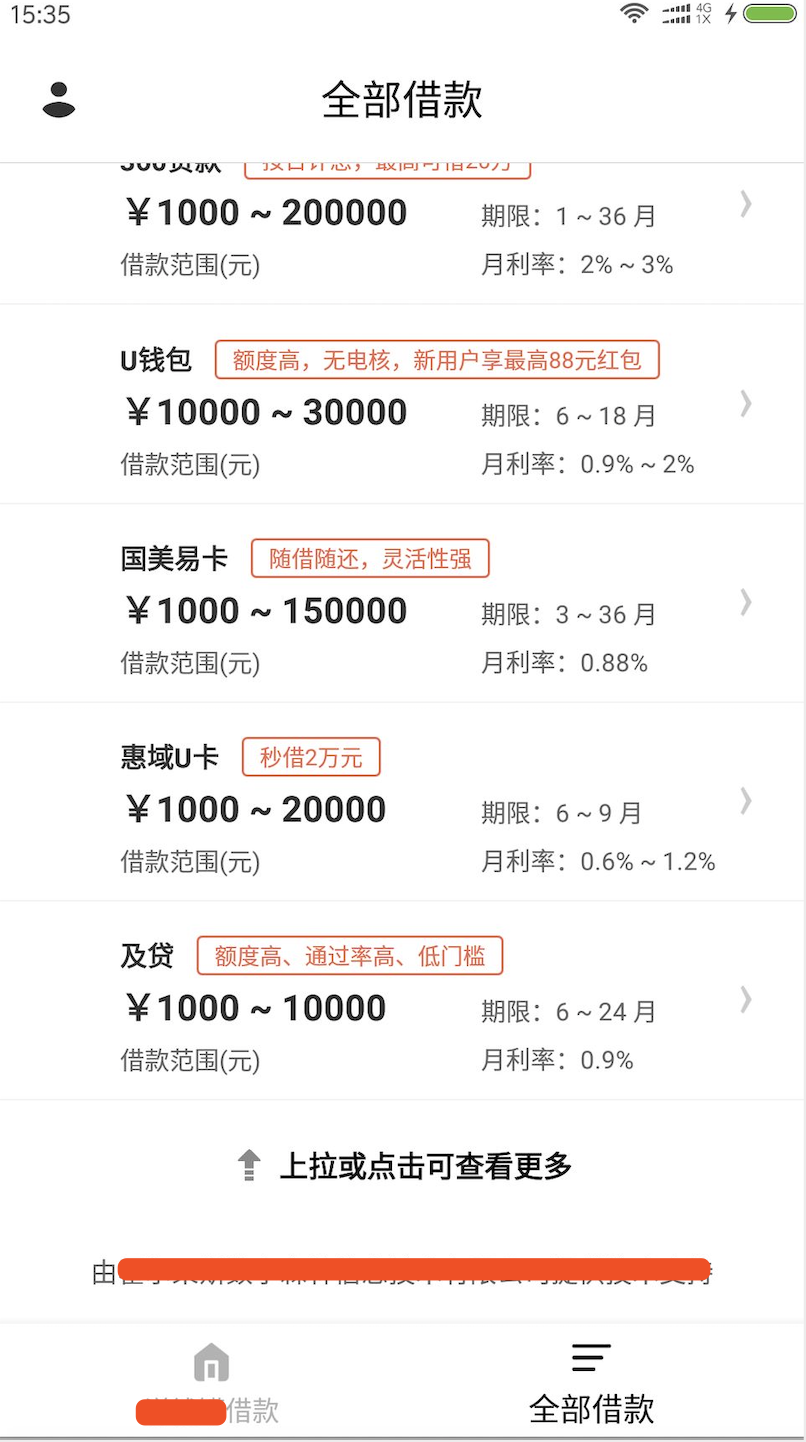
Task: Open 及贷 loan details via chevron
Action: (x=745, y=1000)
